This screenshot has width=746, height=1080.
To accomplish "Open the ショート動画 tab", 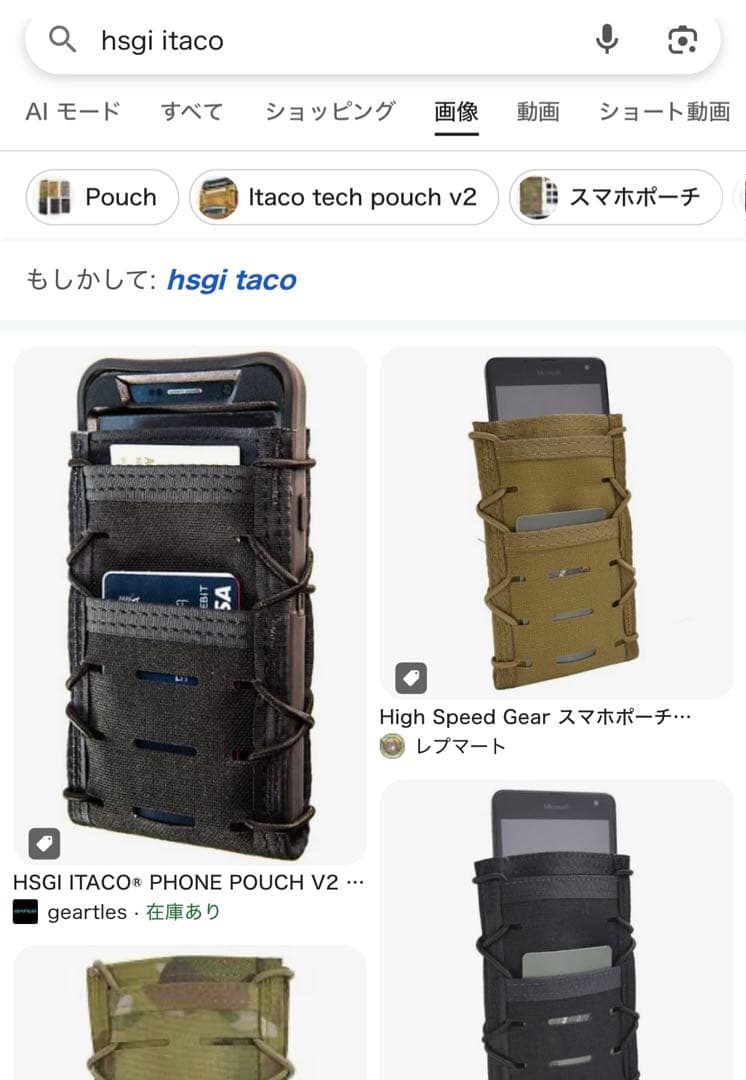I will tap(664, 112).
